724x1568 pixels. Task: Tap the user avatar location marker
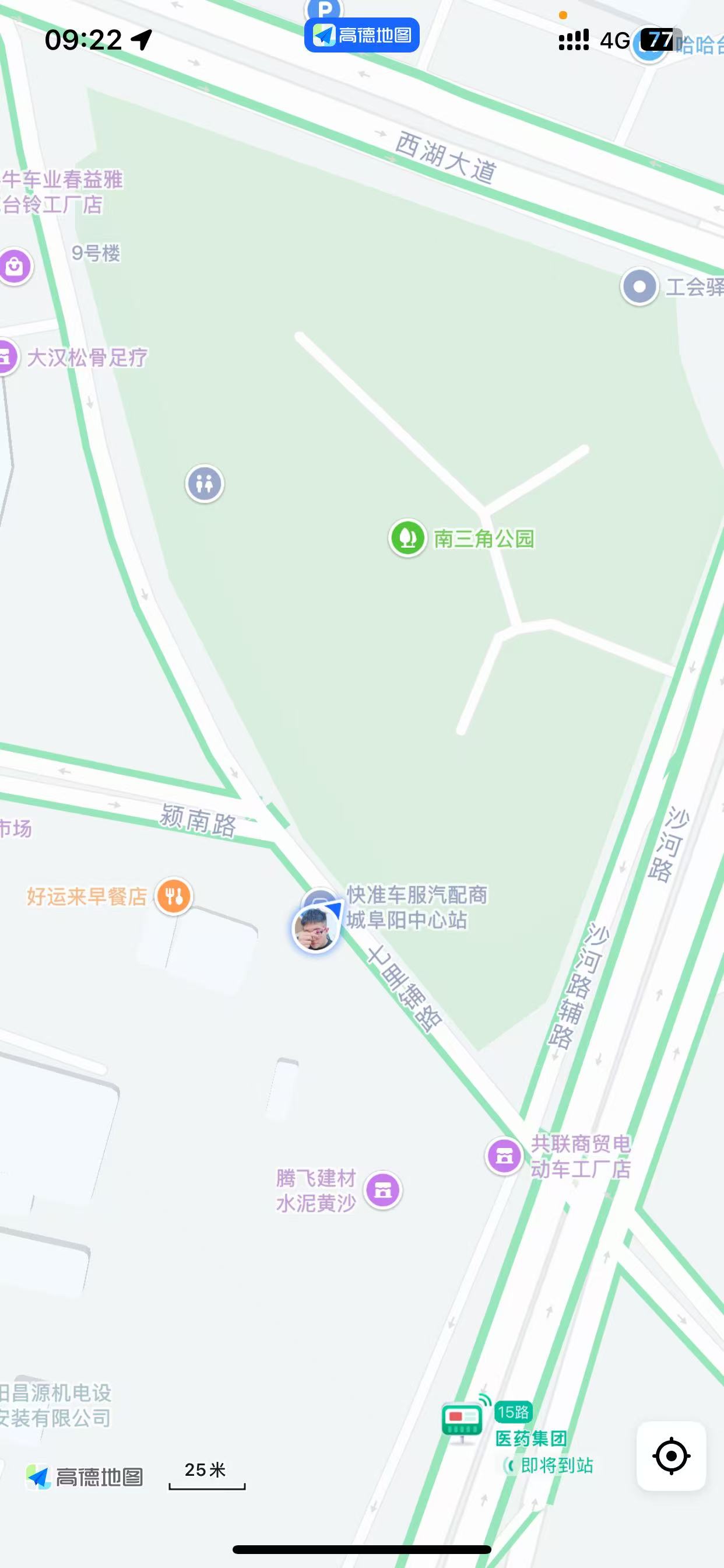tap(316, 929)
